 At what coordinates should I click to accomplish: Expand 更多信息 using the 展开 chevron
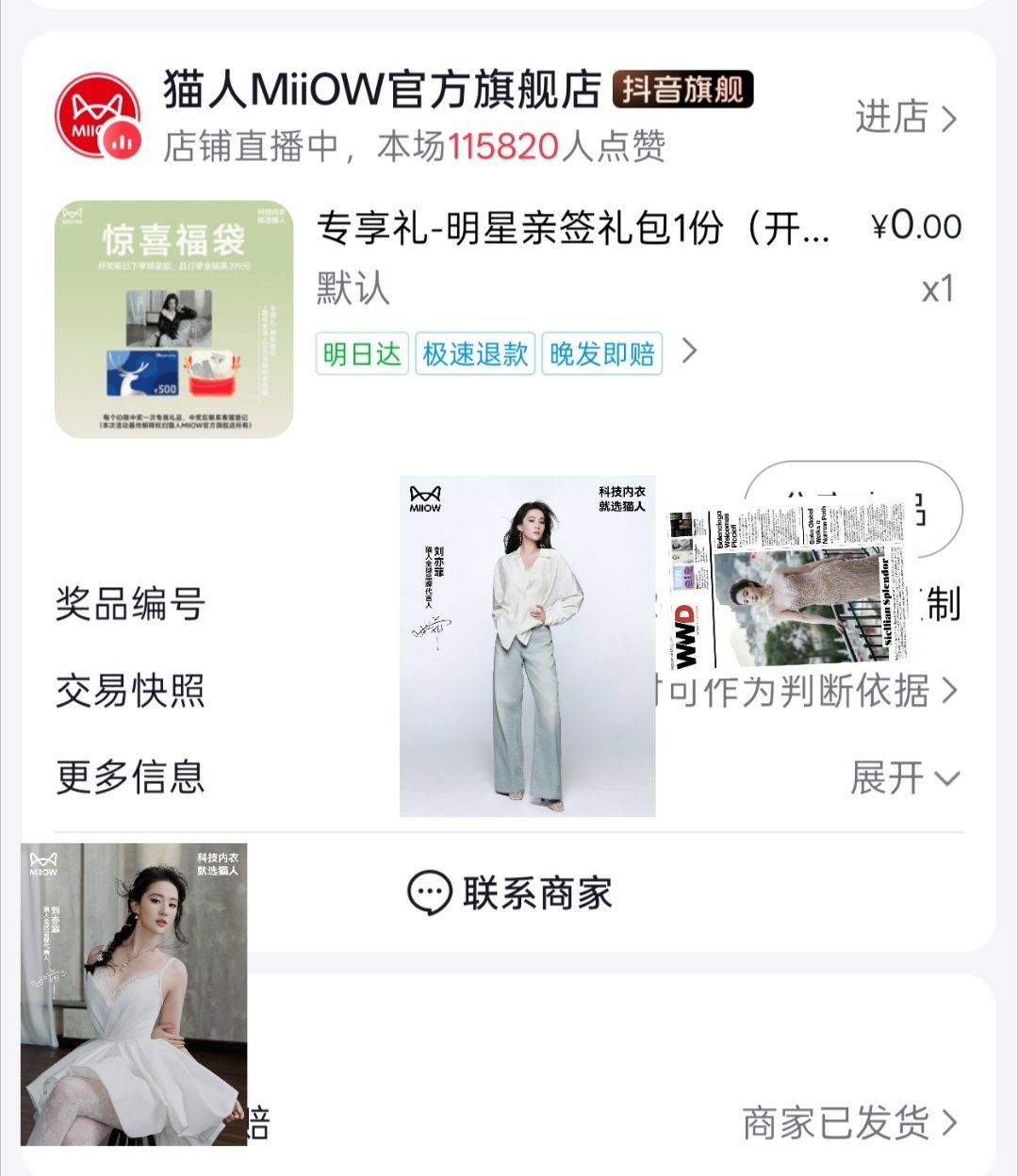tap(907, 779)
